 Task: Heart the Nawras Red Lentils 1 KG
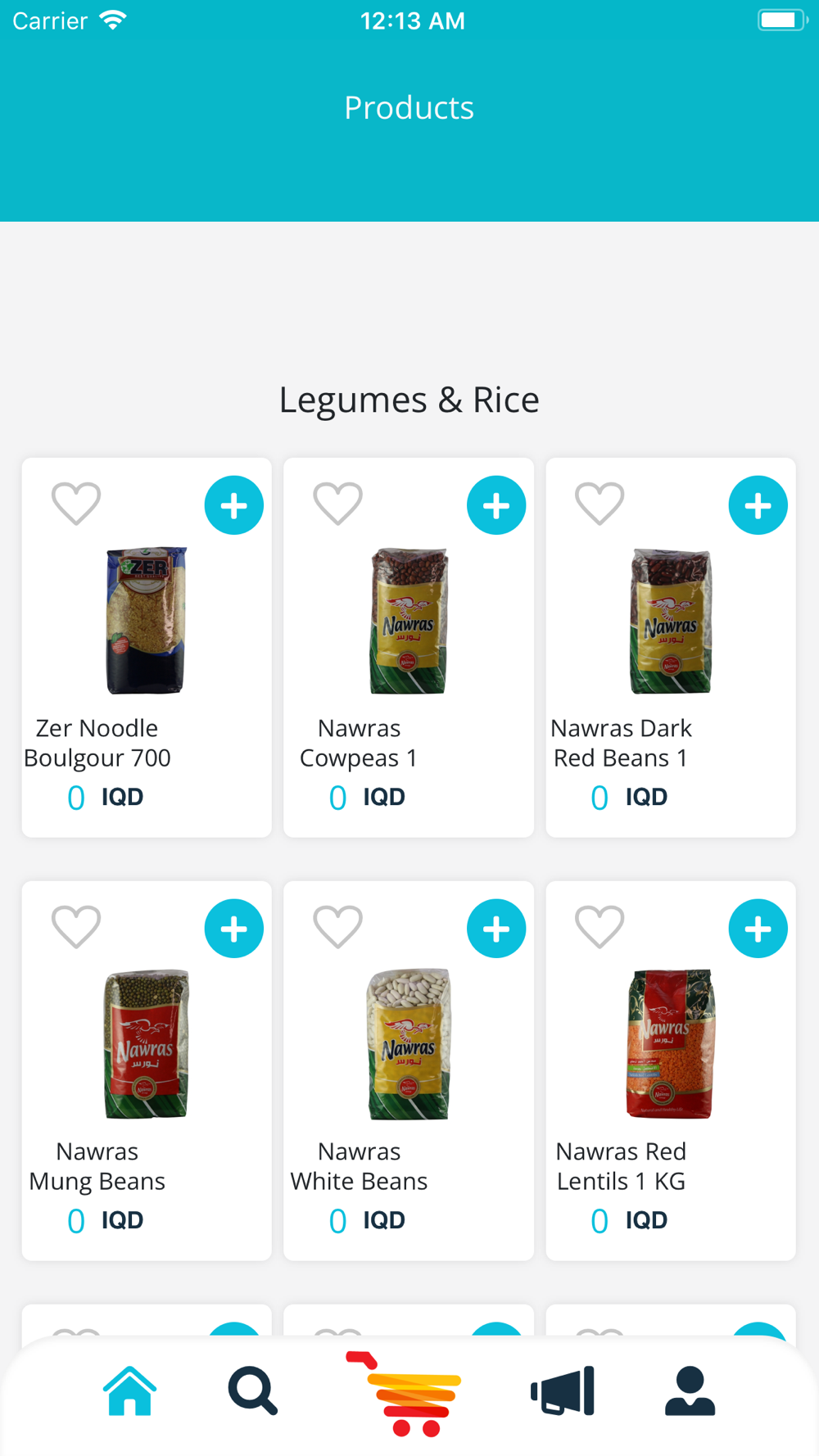pyautogui.click(x=600, y=927)
